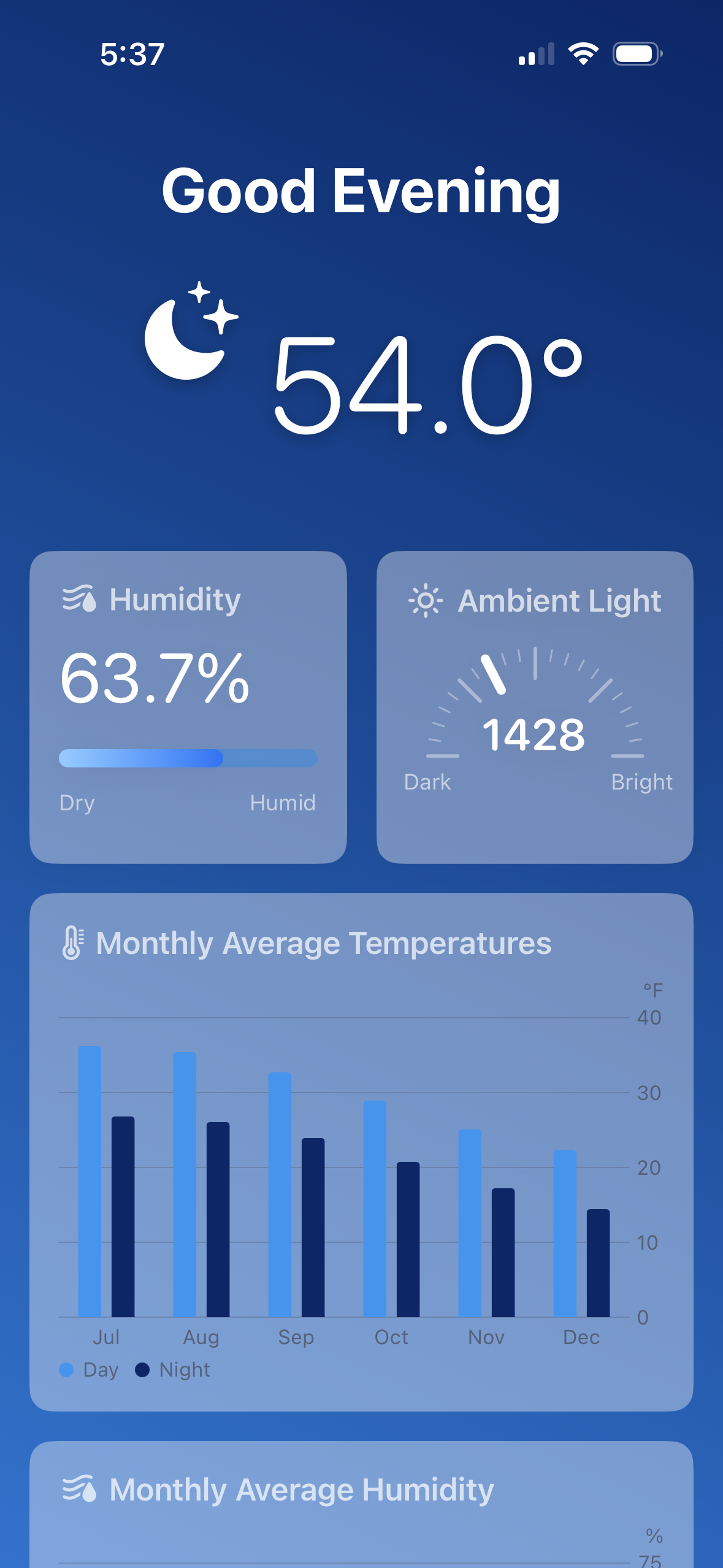This screenshot has height=1568, width=723.
Task: Tap the Bright label under the light gauge
Action: (642, 782)
